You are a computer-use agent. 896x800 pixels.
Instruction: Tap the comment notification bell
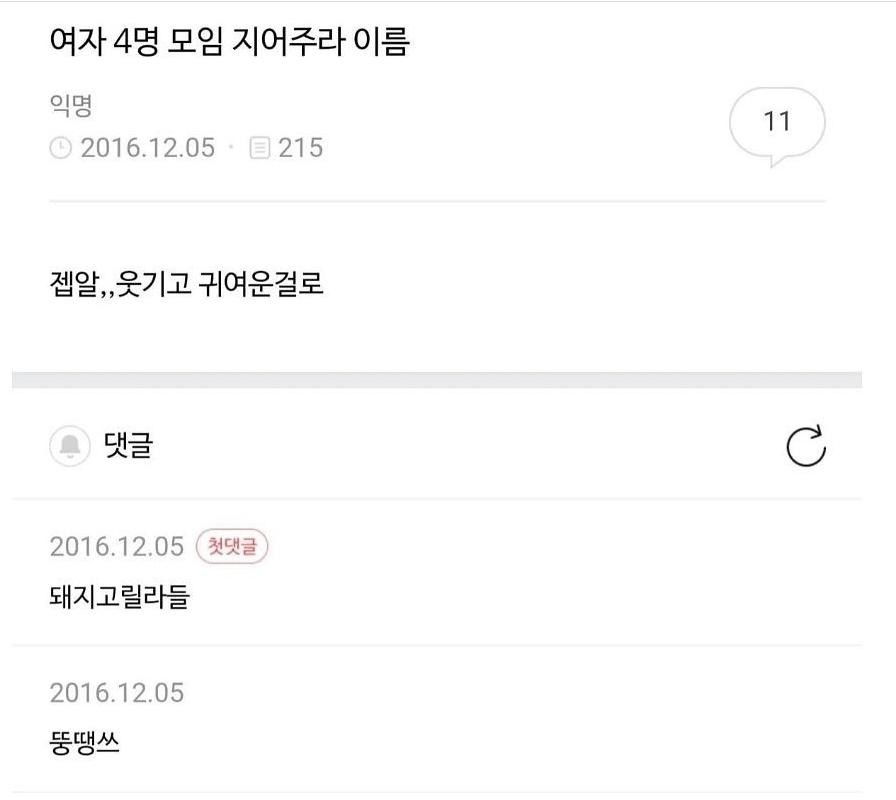coord(70,446)
